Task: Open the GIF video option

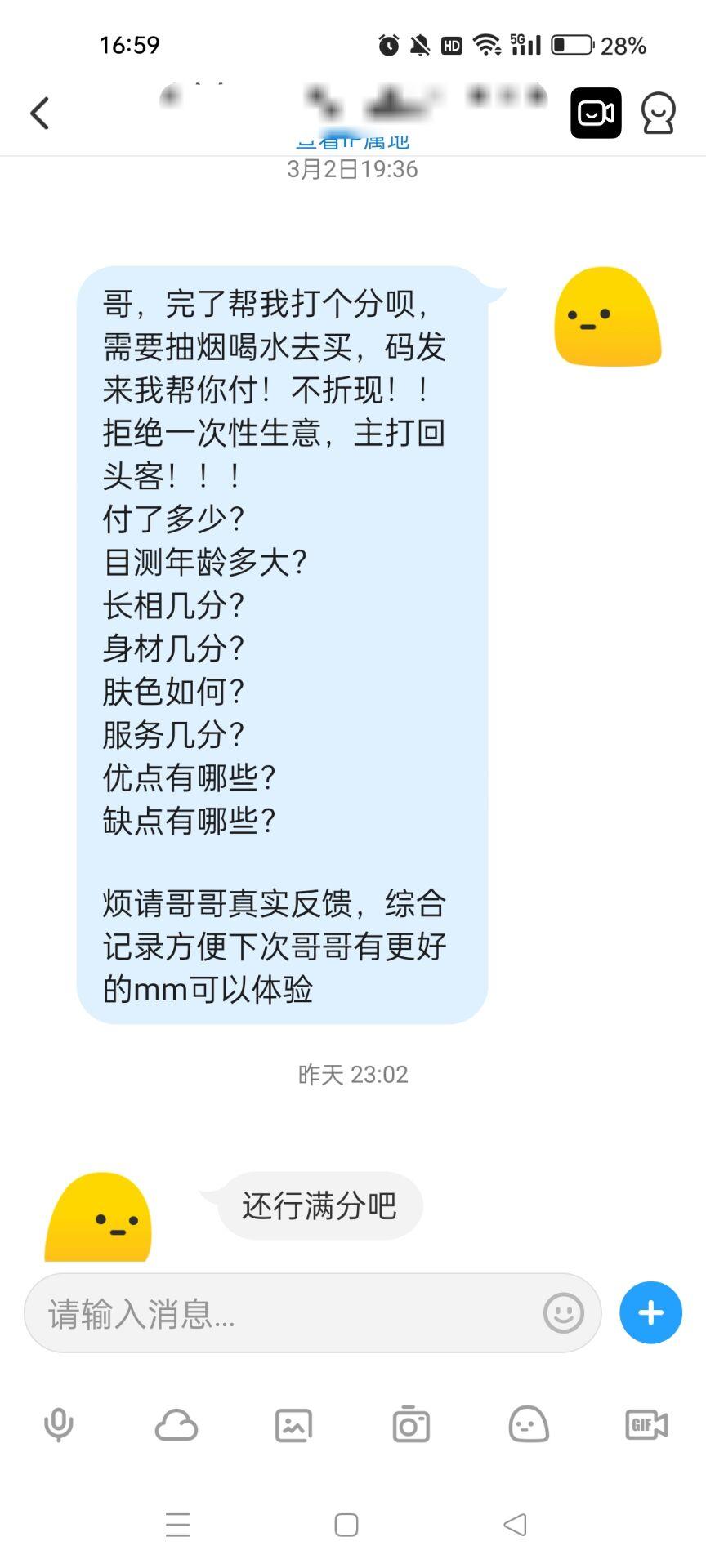Action: click(x=646, y=1425)
